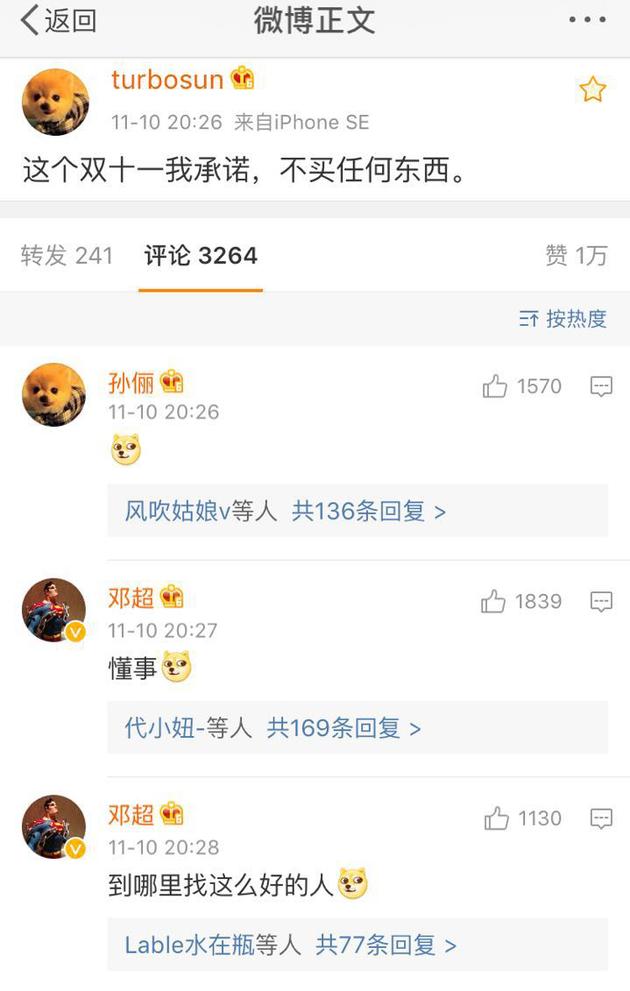Image resolution: width=630 pixels, height=991 pixels.
Task: Change comment sorting via 按热度
Action: (563, 319)
